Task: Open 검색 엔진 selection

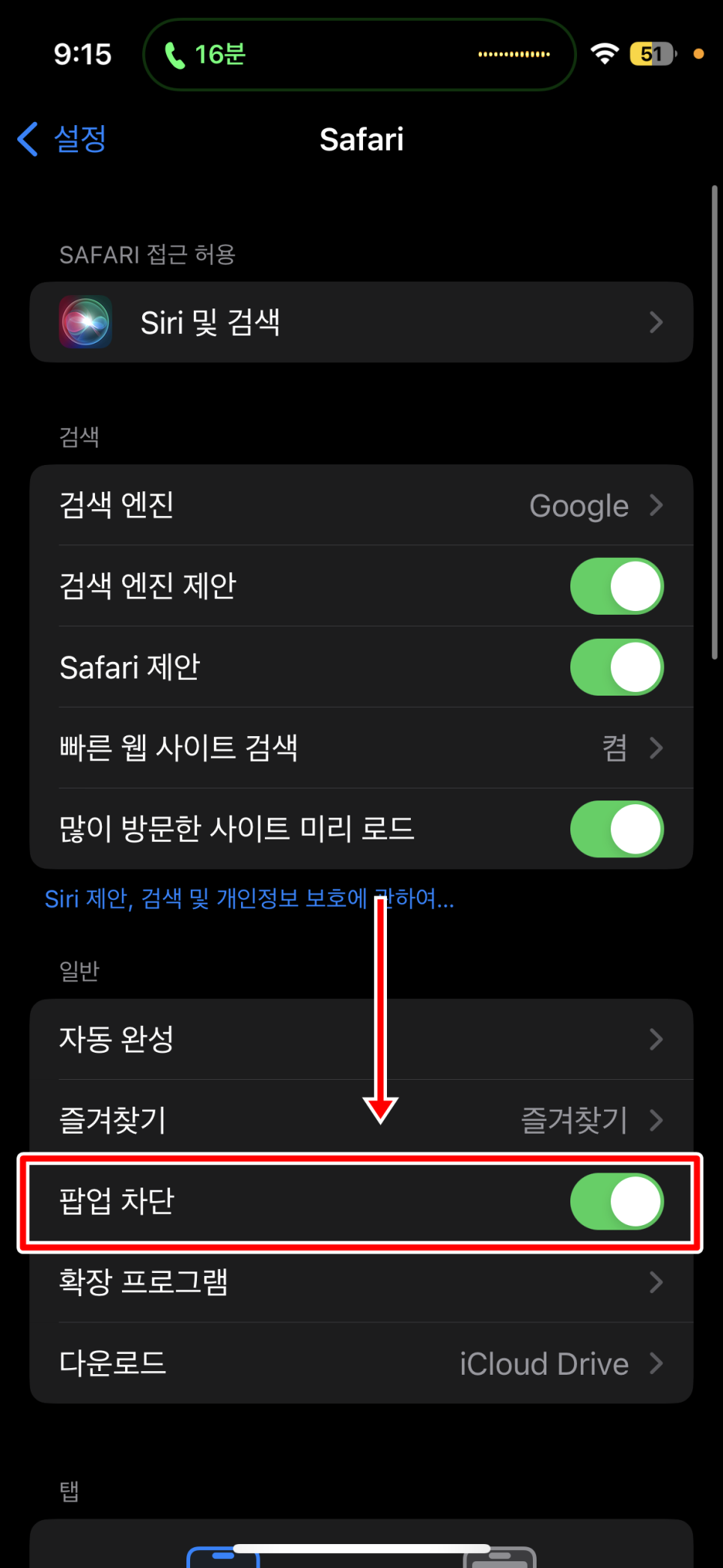Action: (361, 505)
